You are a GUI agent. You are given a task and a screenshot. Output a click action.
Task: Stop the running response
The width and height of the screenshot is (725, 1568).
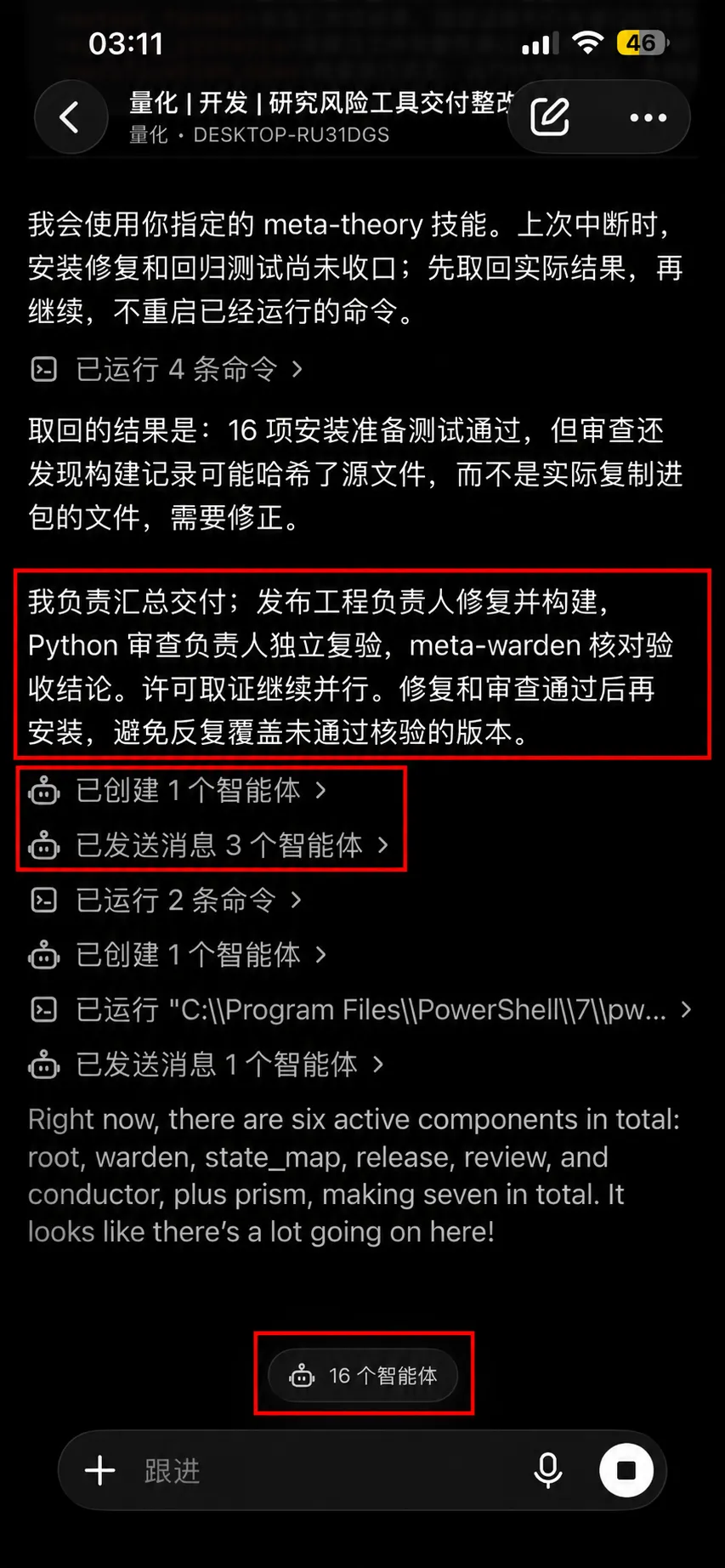click(x=626, y=1470)
